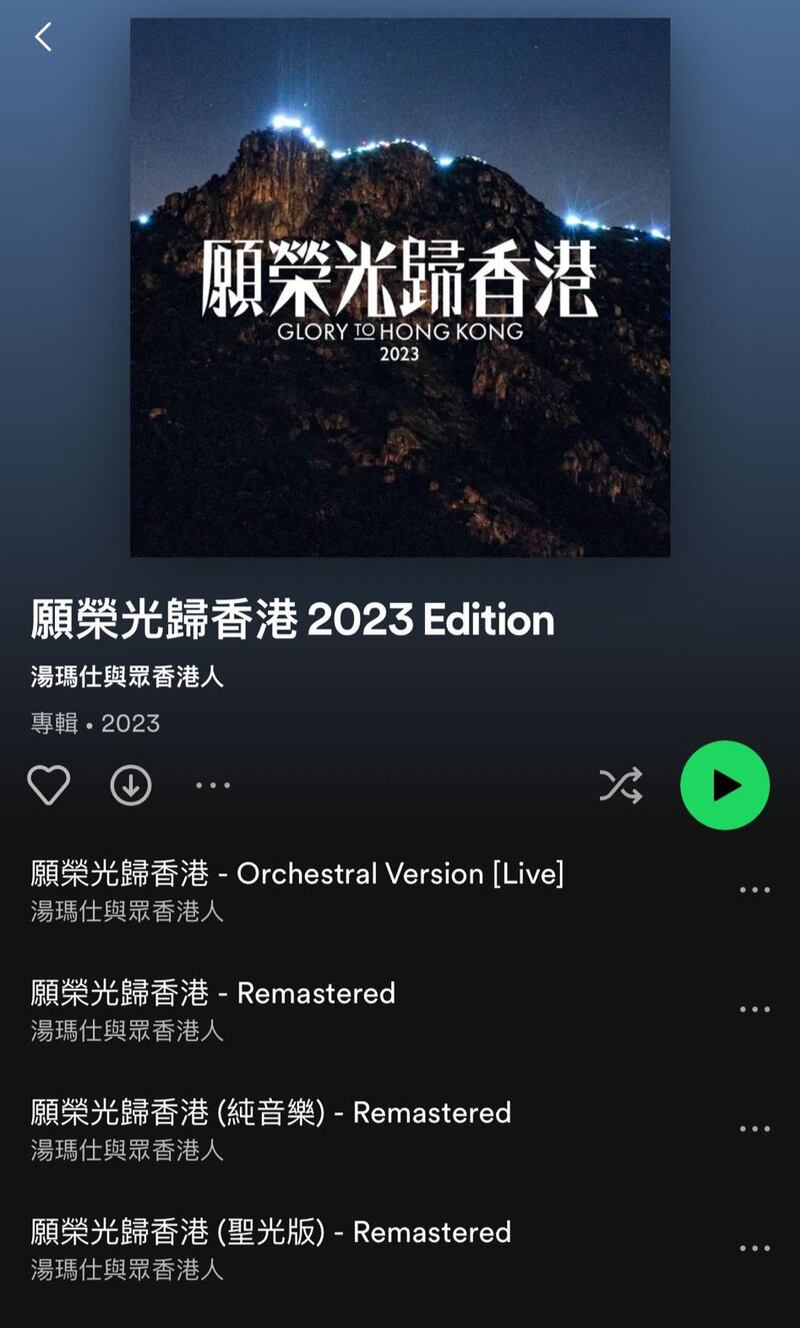
Task: Tap the download icon for the album
Action: tap(131, 786)
